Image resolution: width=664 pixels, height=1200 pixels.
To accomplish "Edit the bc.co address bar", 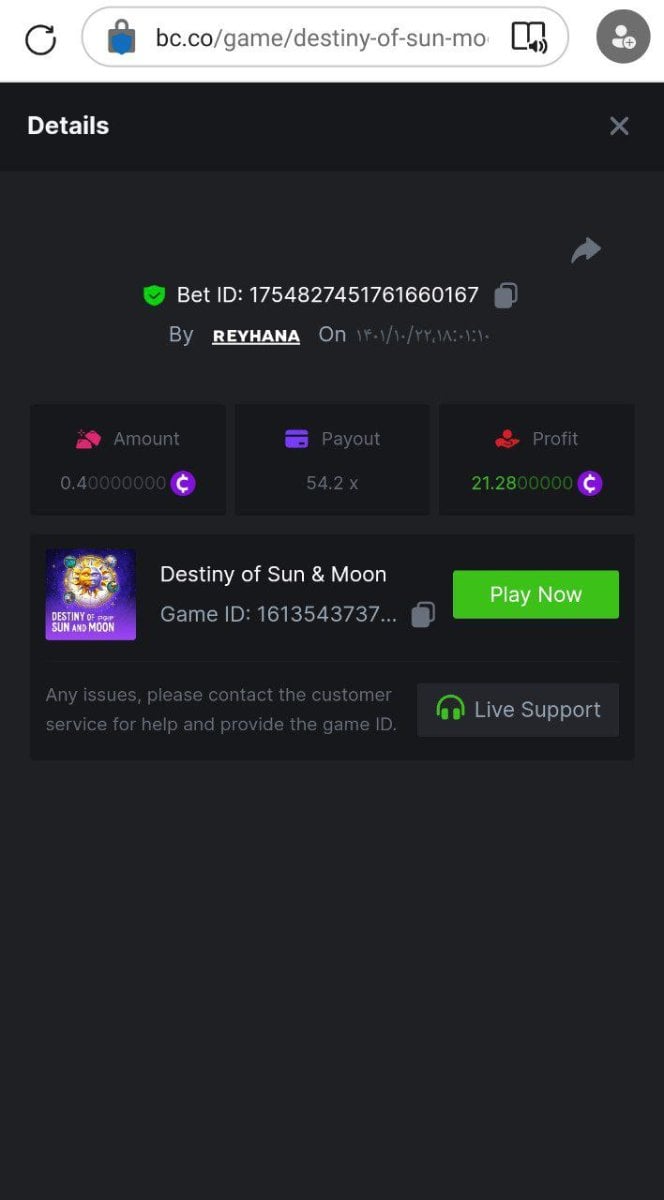I will [x=320, y=39].
